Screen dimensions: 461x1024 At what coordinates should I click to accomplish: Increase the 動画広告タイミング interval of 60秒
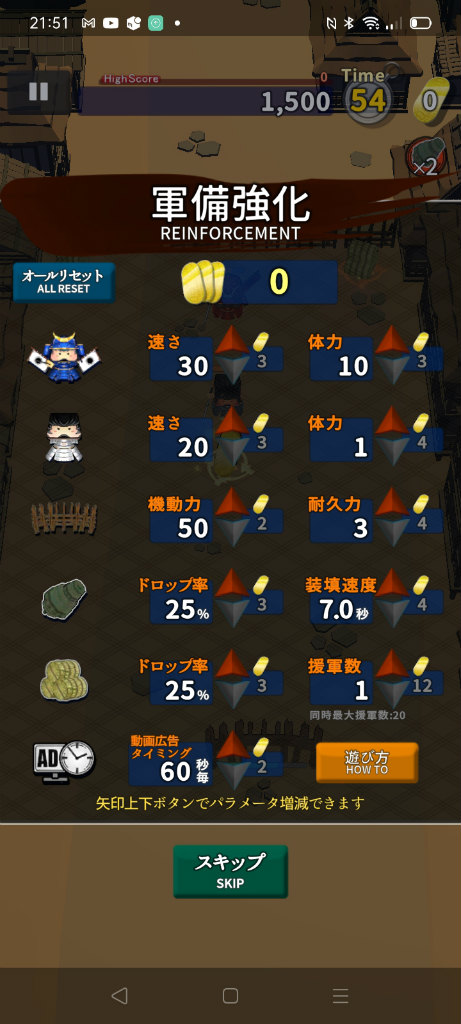coord(233,745)
